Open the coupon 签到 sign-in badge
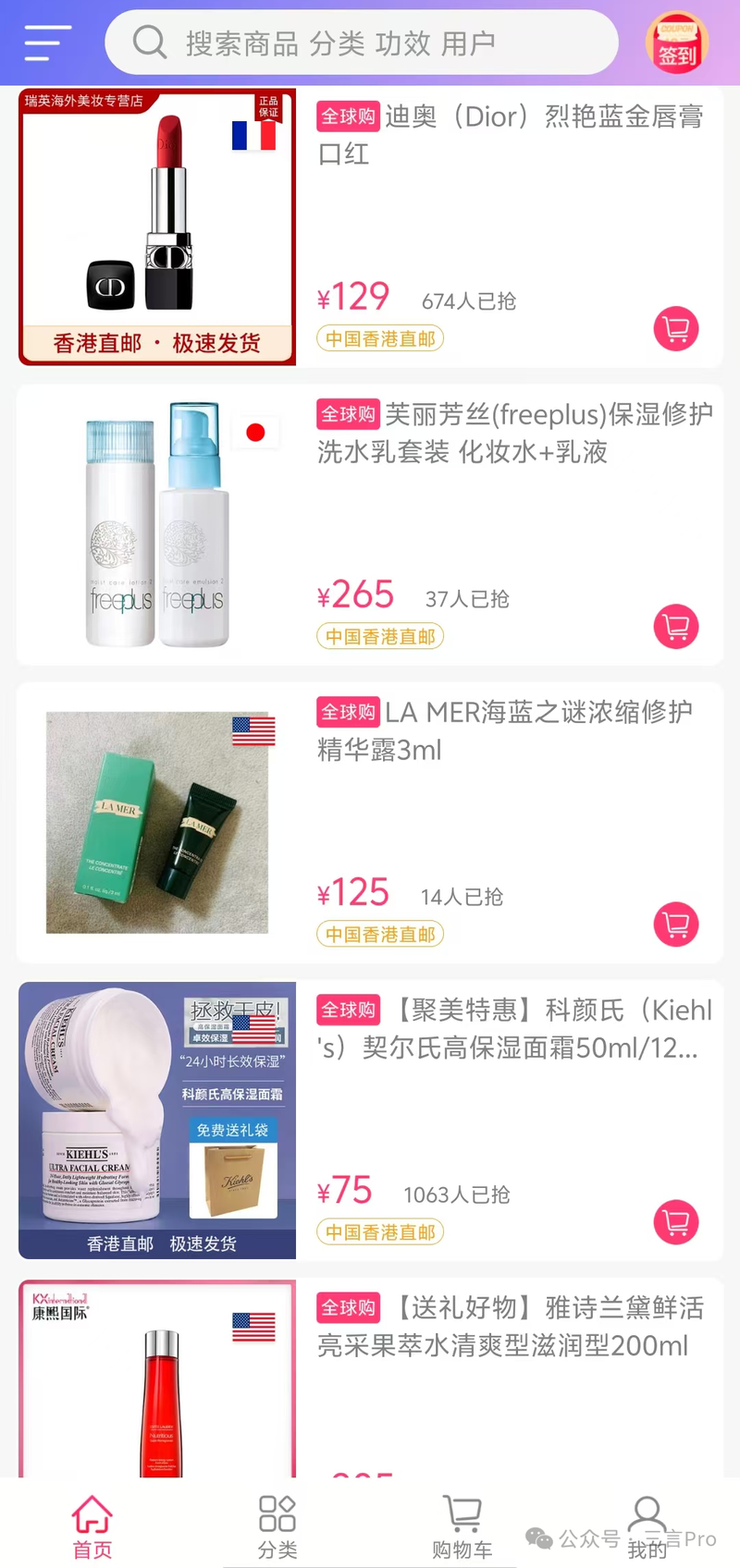 (676, 43)
